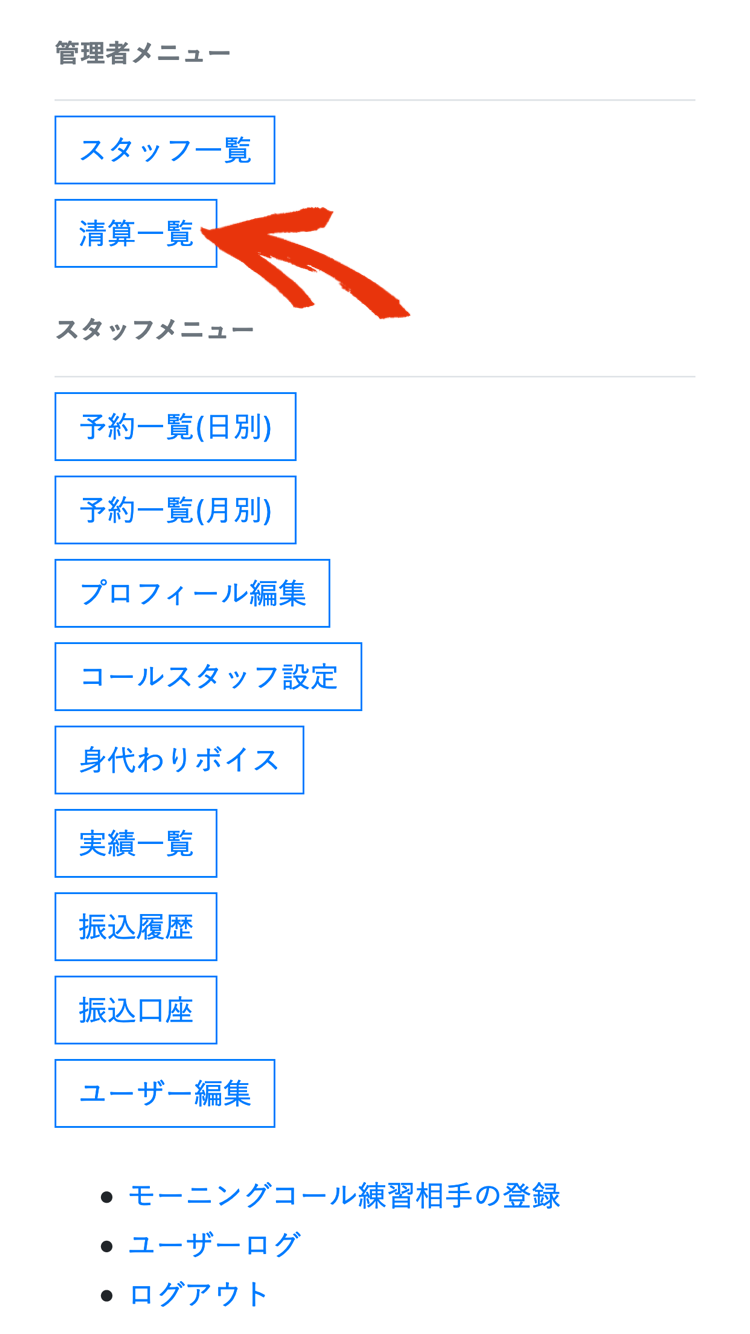Open 振込履歴
Image resolution: width=750 pixels, height=1334 pixels.
136,927
